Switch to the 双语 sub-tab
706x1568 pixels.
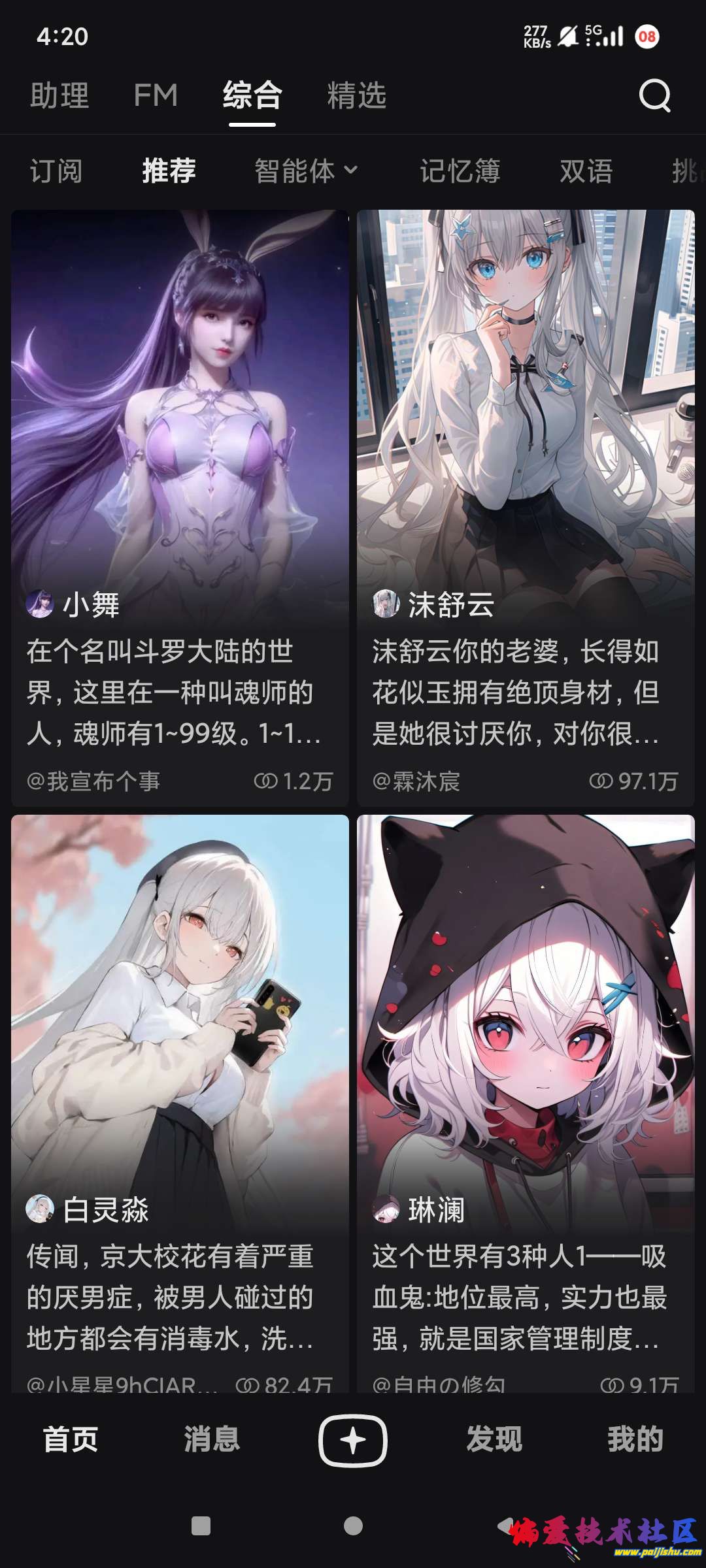tap(586, 171)
